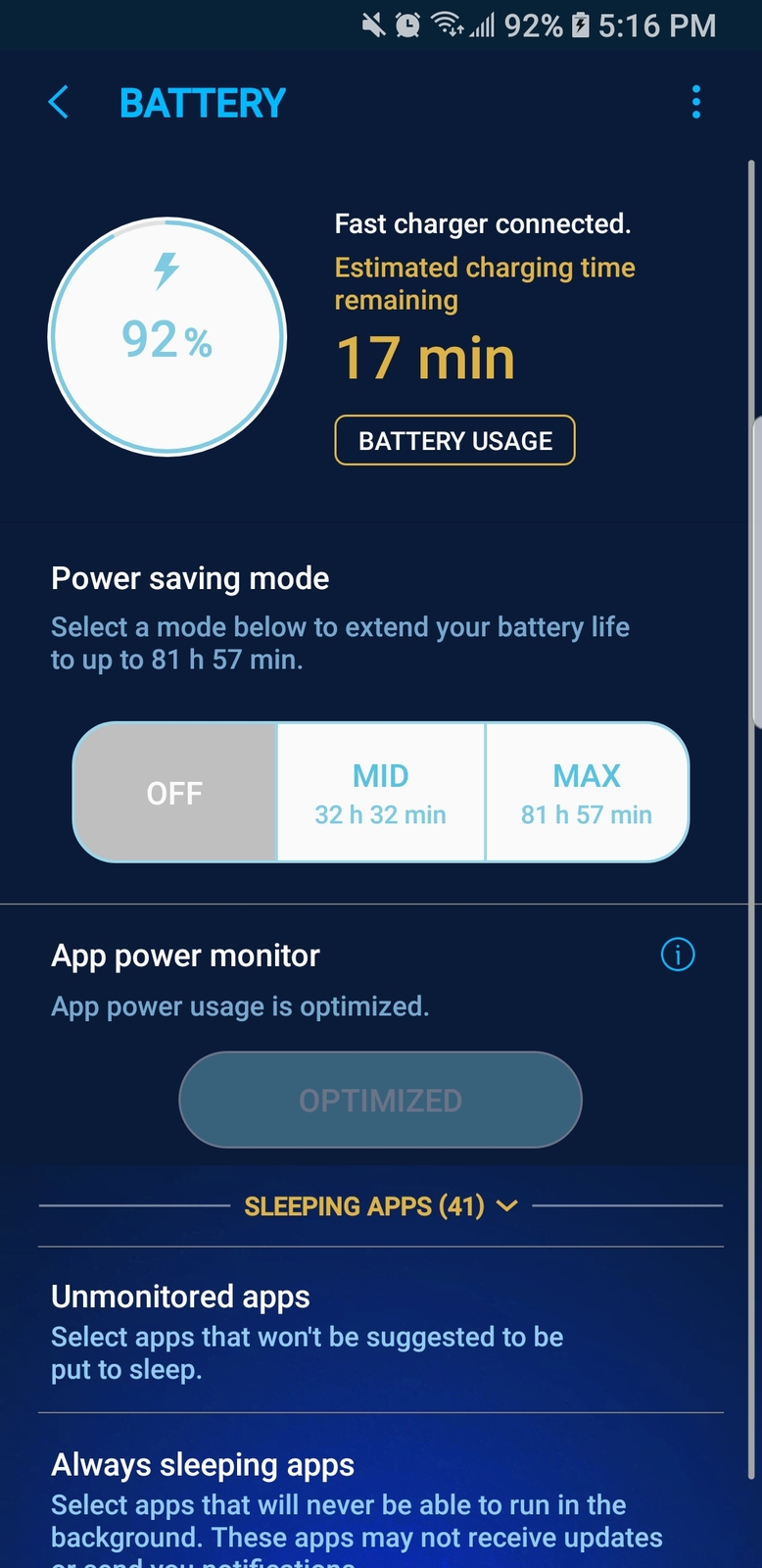Open App power monitor info icon

677,954
